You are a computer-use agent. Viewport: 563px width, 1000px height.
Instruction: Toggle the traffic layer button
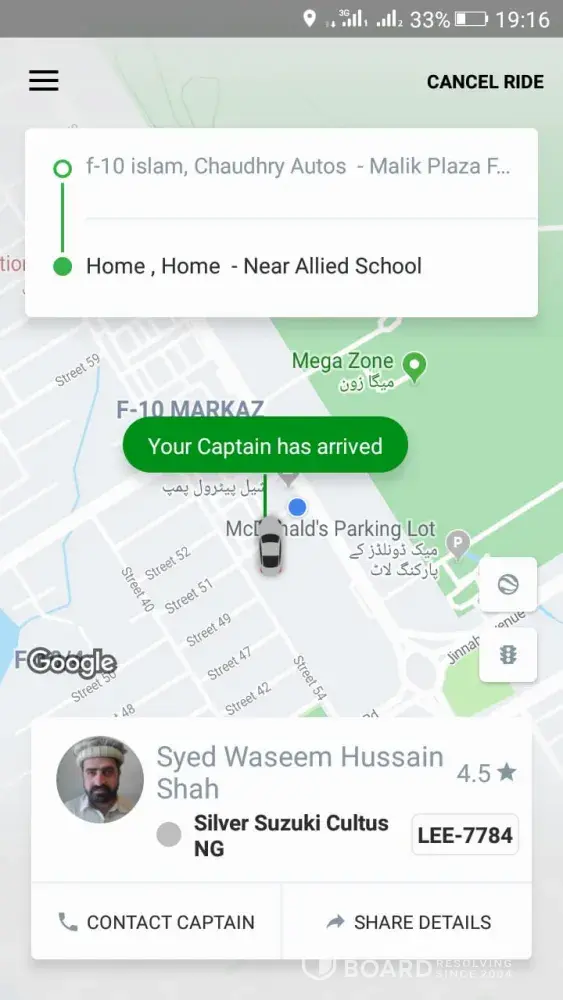pos(508,654)
